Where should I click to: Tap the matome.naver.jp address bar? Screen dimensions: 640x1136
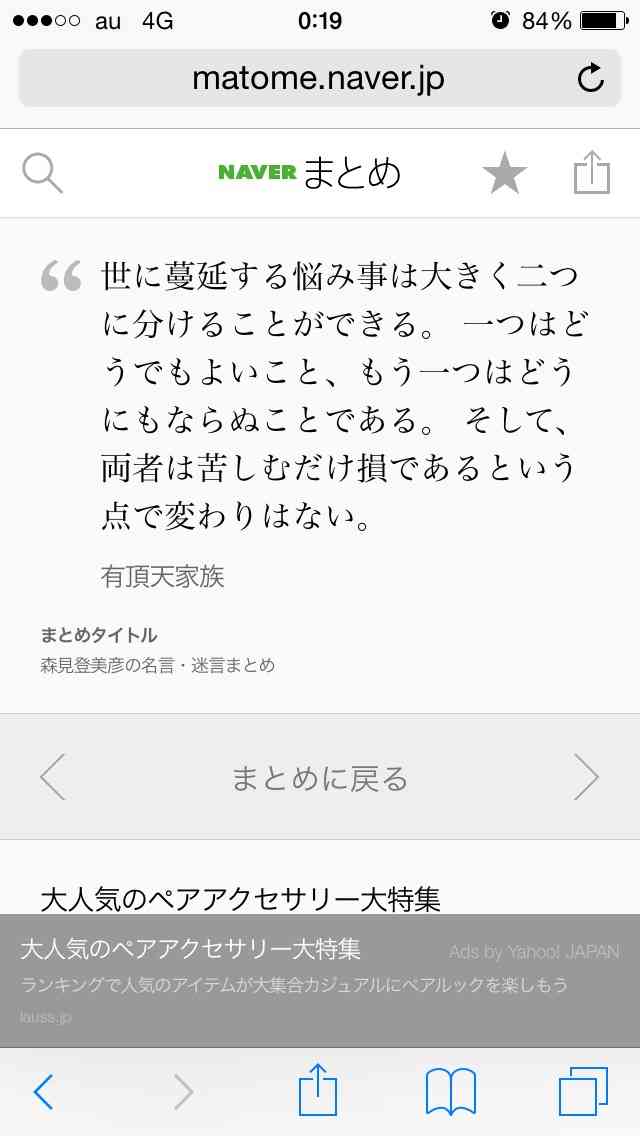pyautogui.click(x=319, y=78)
